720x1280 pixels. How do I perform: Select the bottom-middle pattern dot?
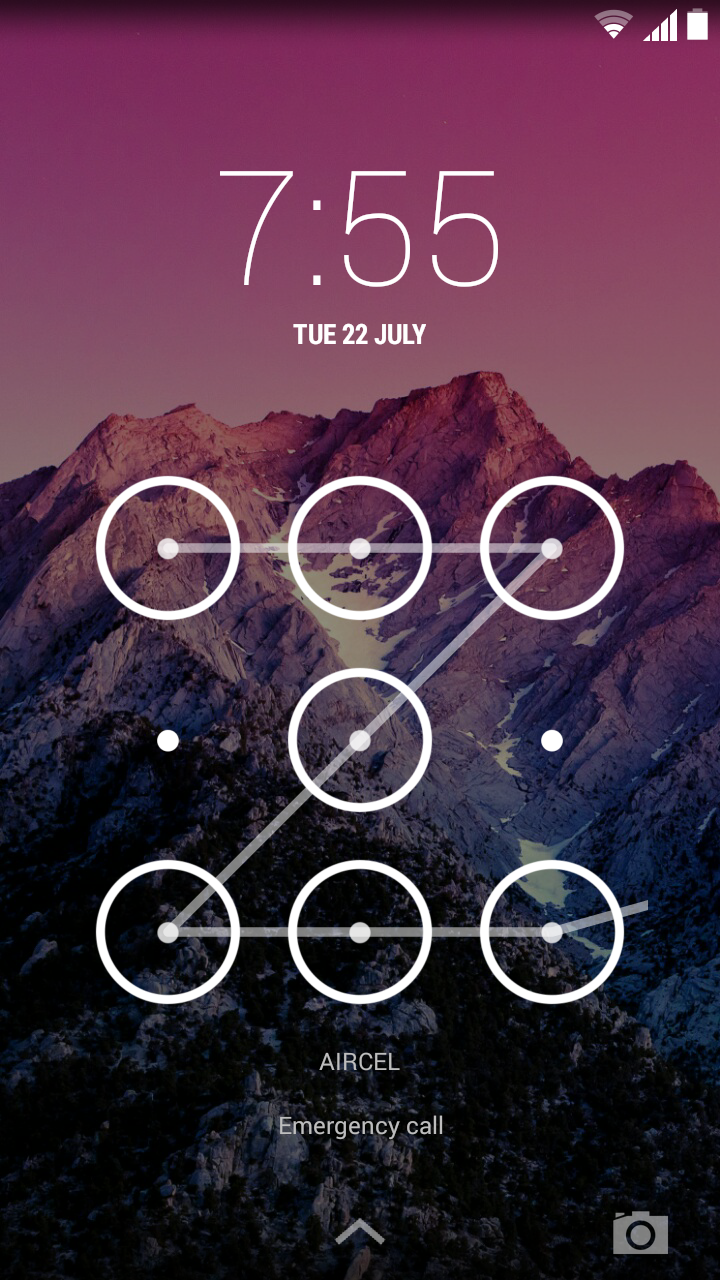pos(360,932)
